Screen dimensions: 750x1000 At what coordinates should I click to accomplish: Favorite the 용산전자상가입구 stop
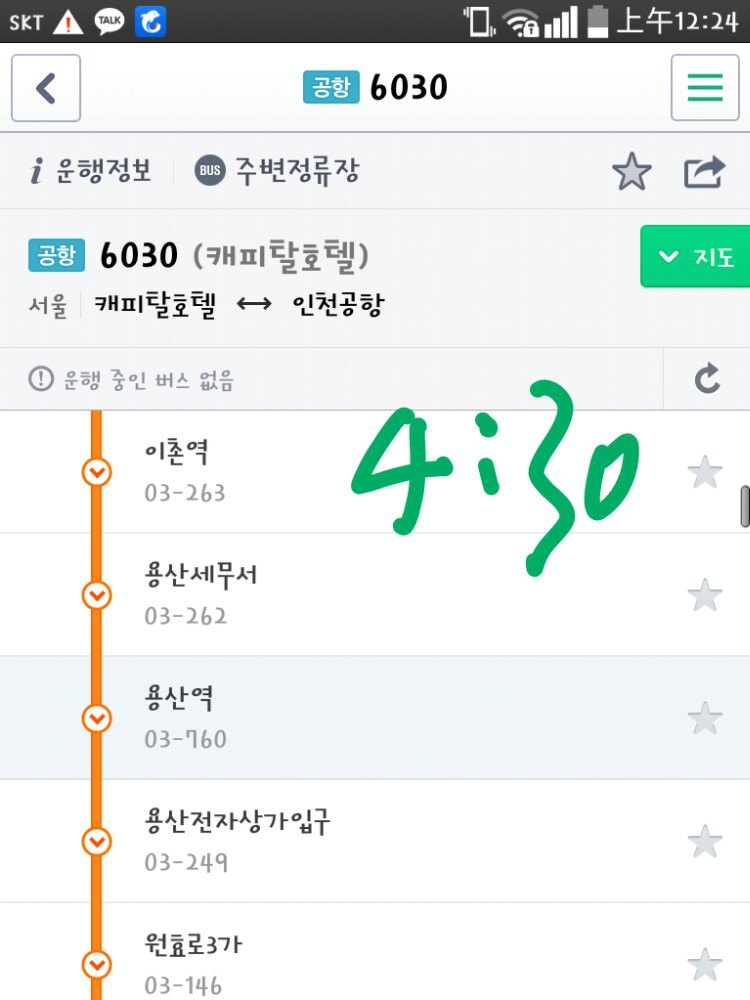[705, 841]
